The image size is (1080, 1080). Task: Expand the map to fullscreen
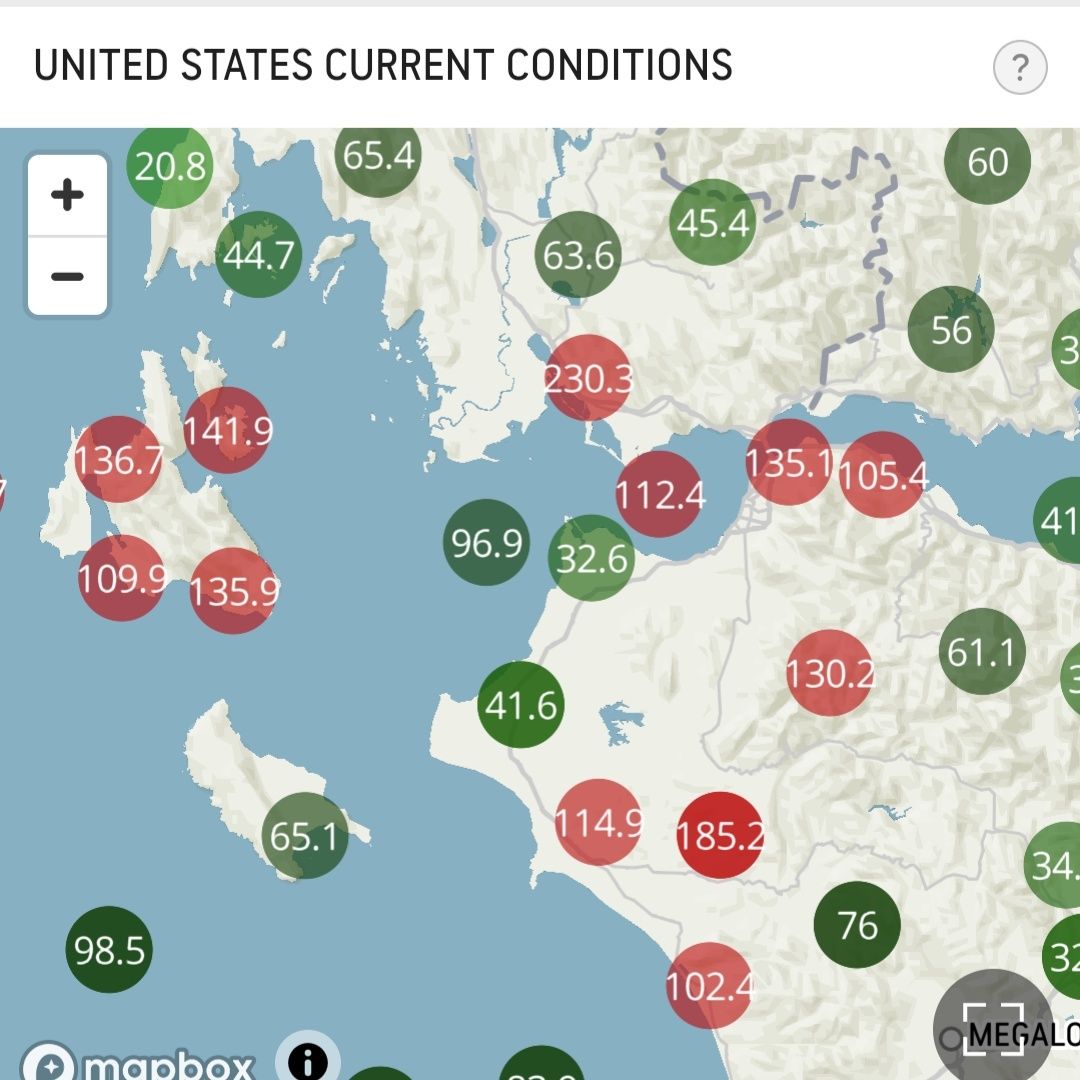click(x=993, y=1028)
